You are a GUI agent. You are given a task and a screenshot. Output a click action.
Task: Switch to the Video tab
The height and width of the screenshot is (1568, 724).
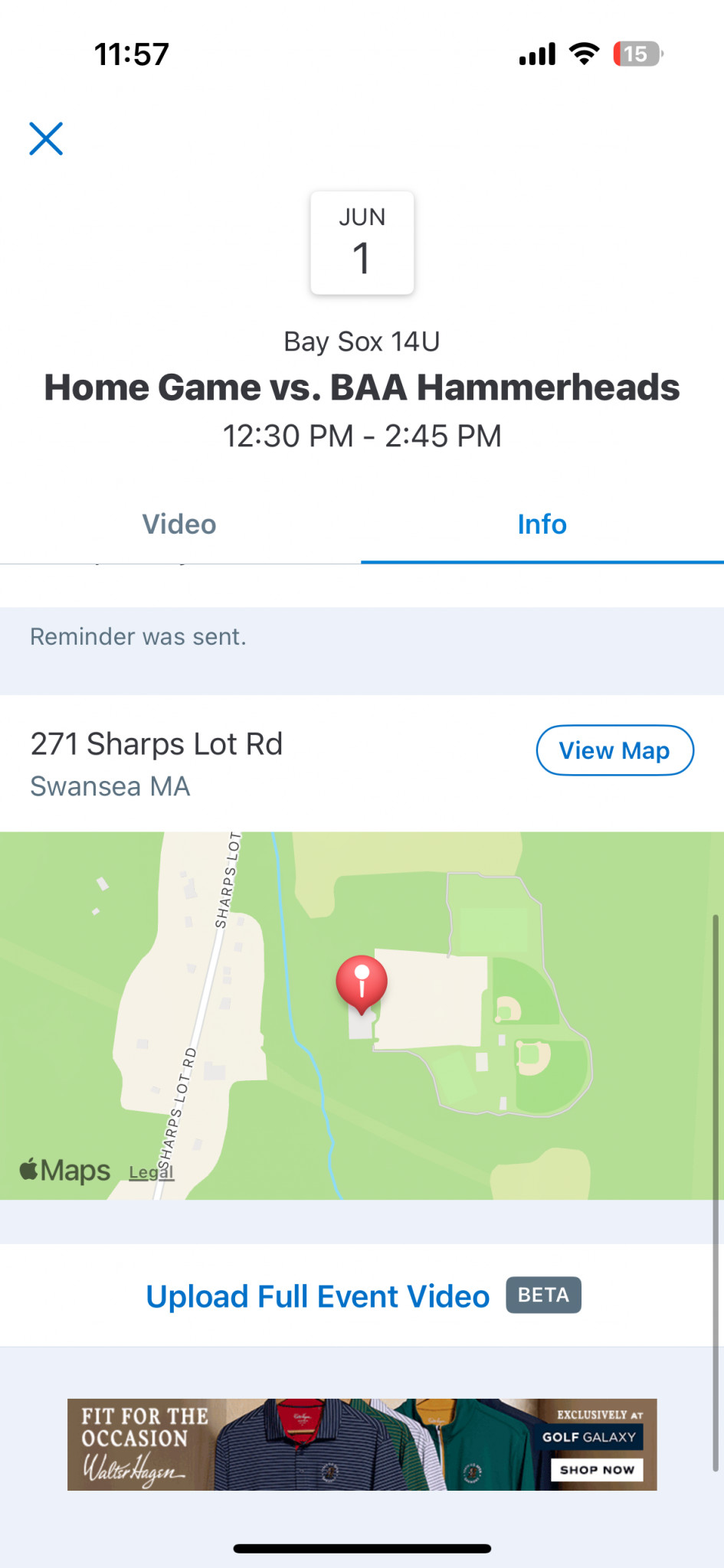coord(179,524)
